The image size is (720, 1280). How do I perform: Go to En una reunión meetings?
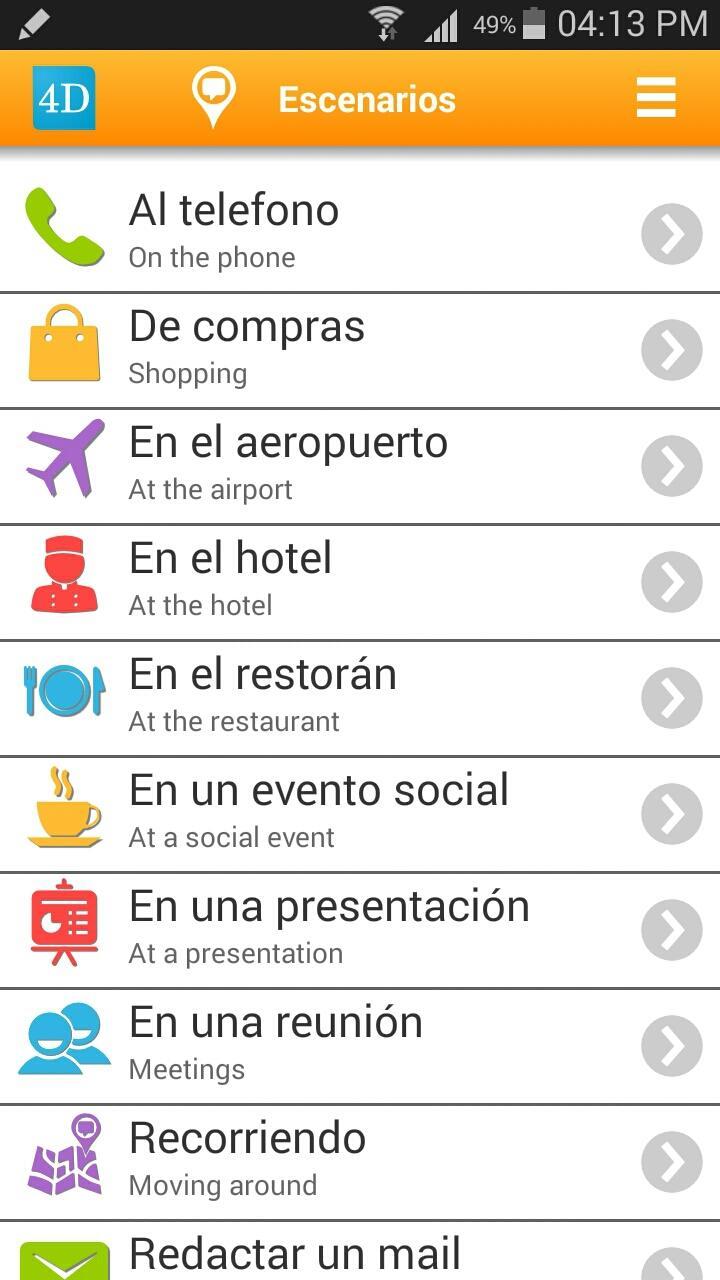[360, 1045]
